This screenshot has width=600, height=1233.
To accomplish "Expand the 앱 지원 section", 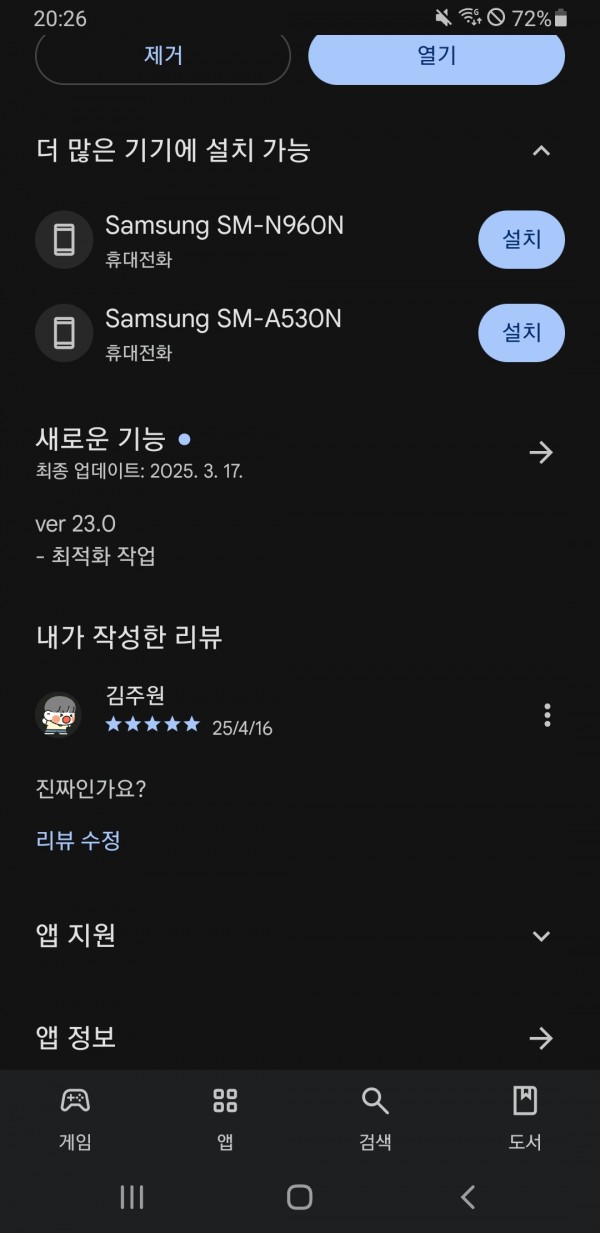I will [541, 936].
